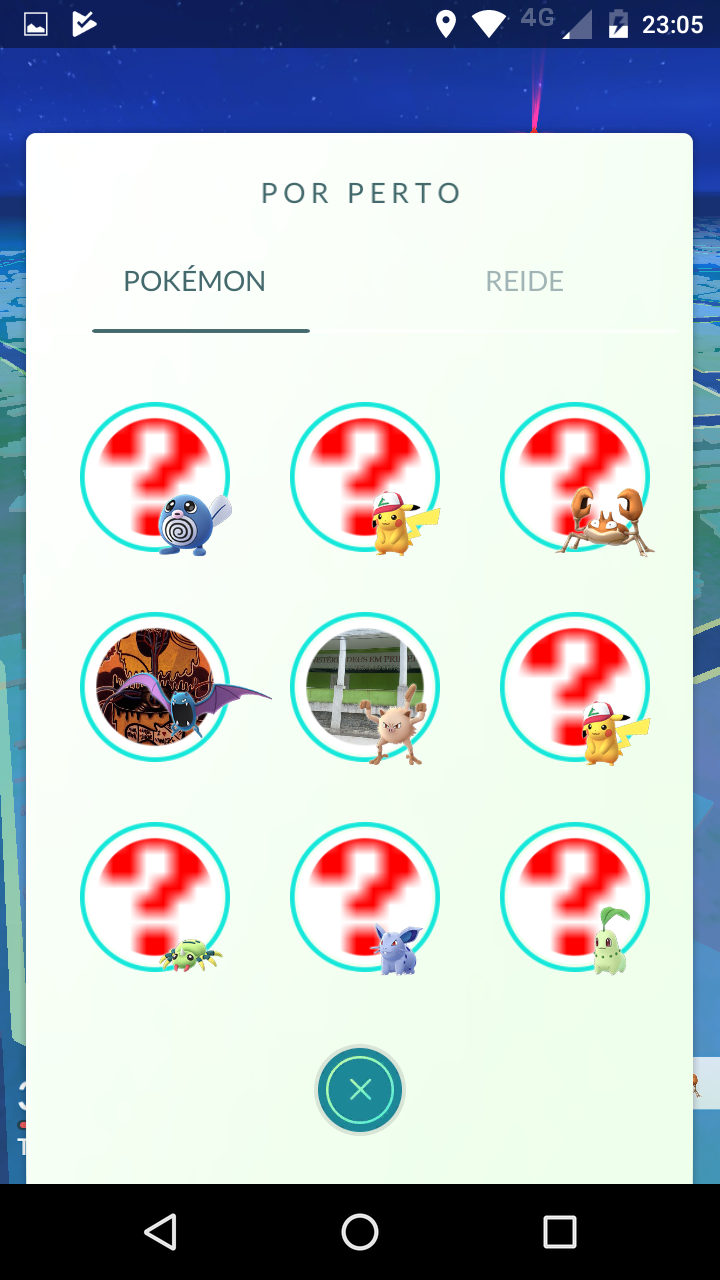Go back with the system back button
The height and width of the screenshot is (1280, 720).
pos(160,1232)
